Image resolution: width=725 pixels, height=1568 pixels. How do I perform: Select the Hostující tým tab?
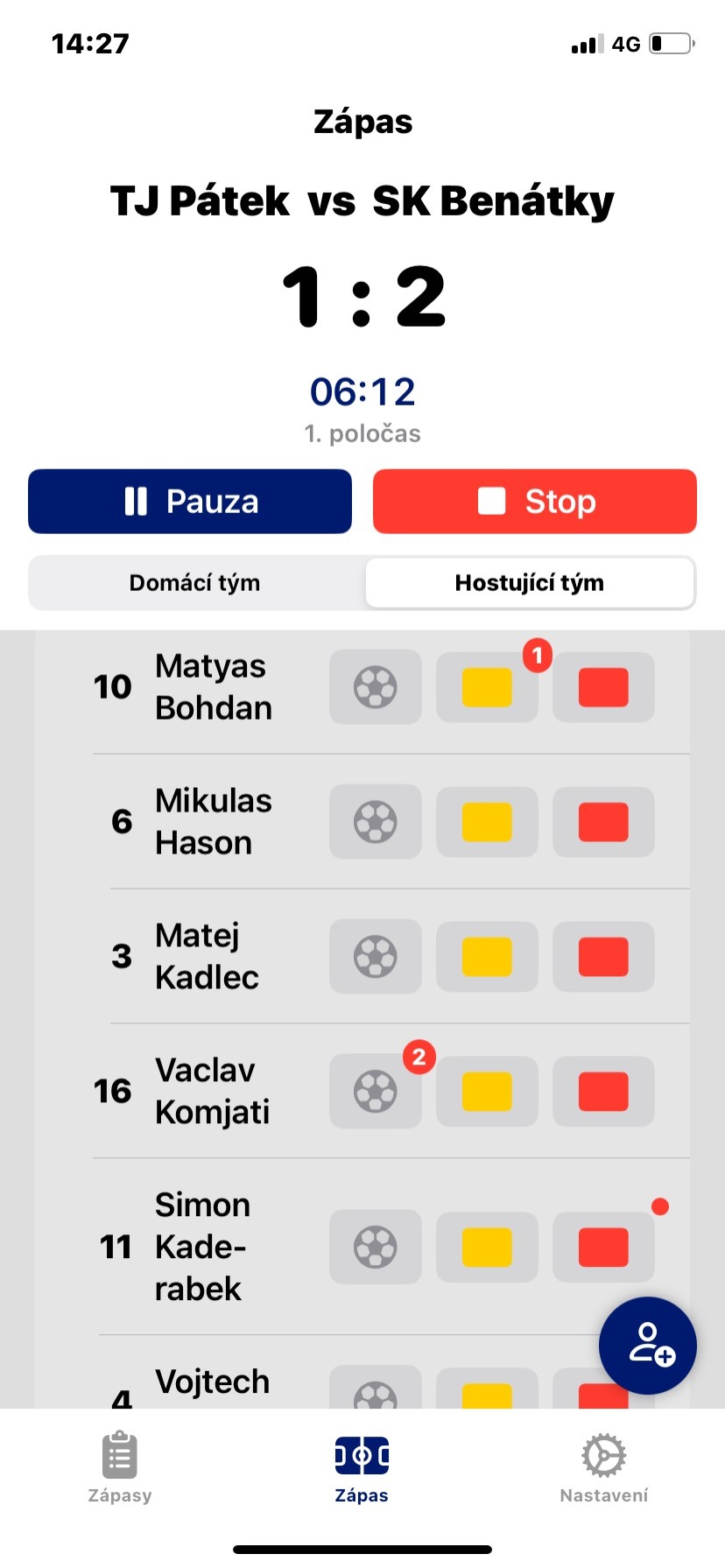point(530,583)
